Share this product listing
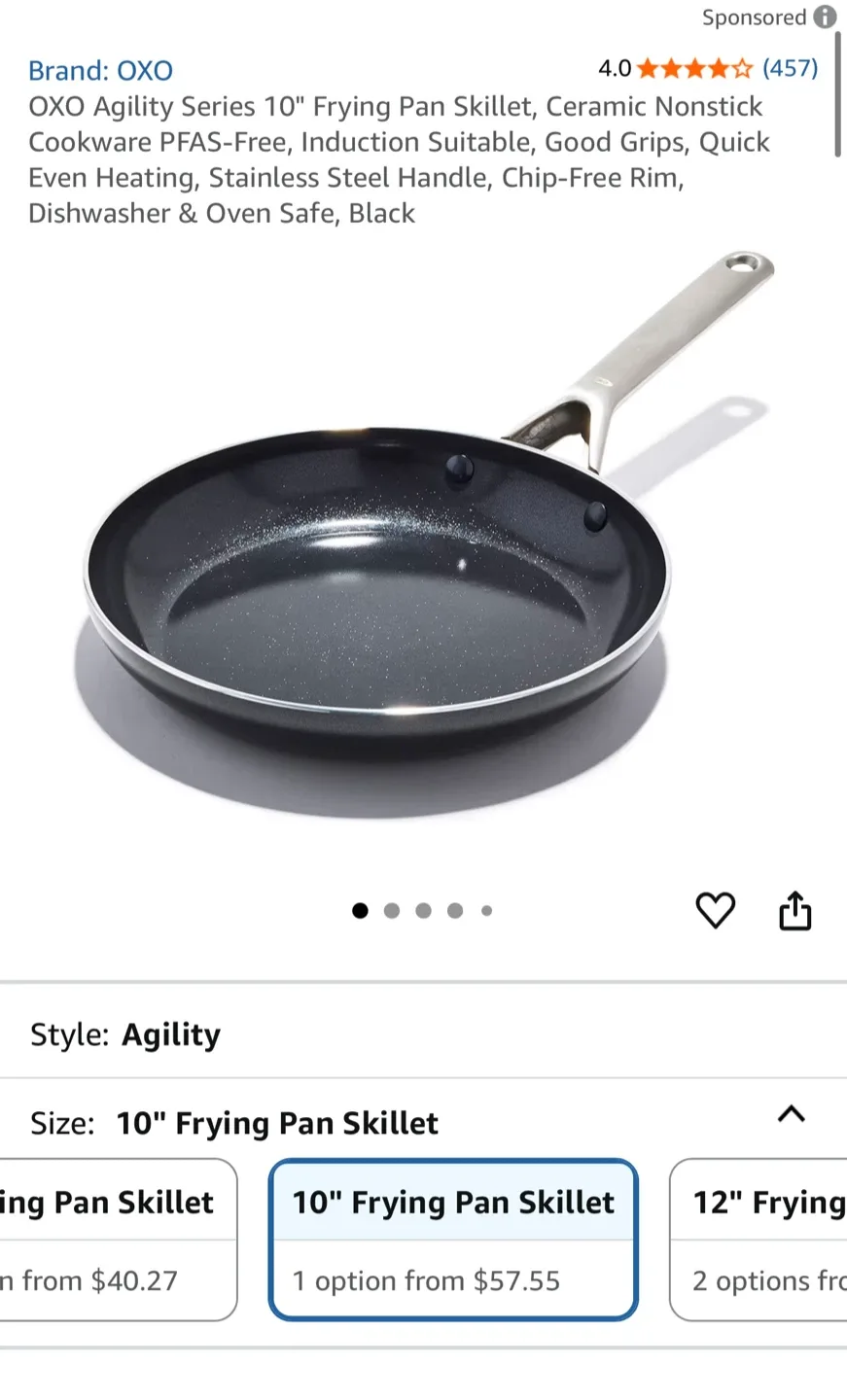Viewport: 847px width, 1400px height. click(795, 910)
